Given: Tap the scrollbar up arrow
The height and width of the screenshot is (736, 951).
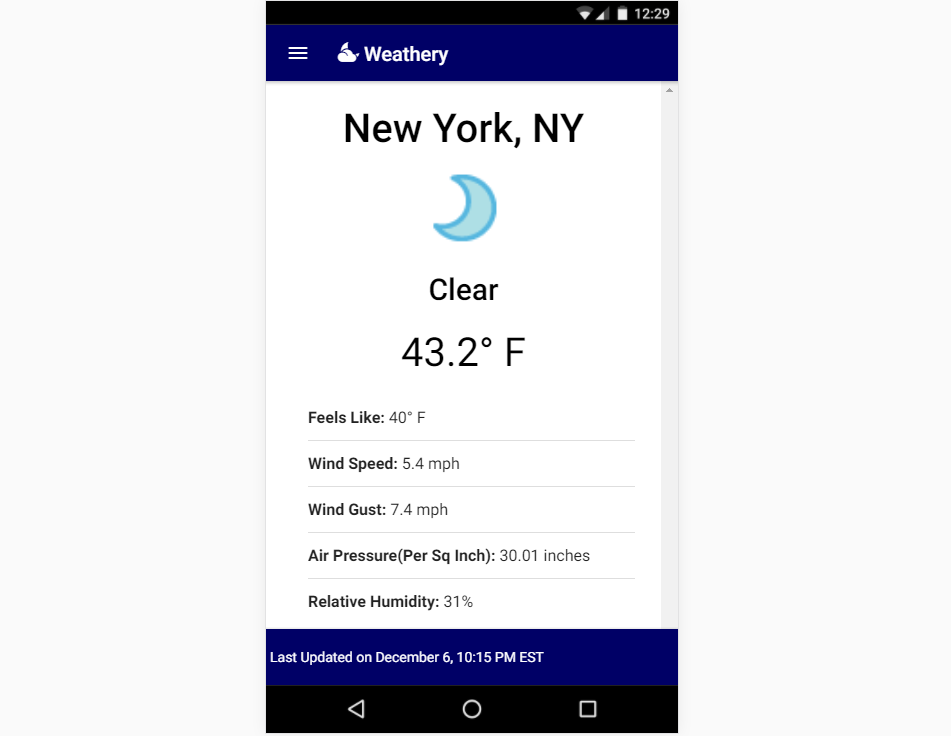Looking at the screenshot, I should click(x=669, y=91).
